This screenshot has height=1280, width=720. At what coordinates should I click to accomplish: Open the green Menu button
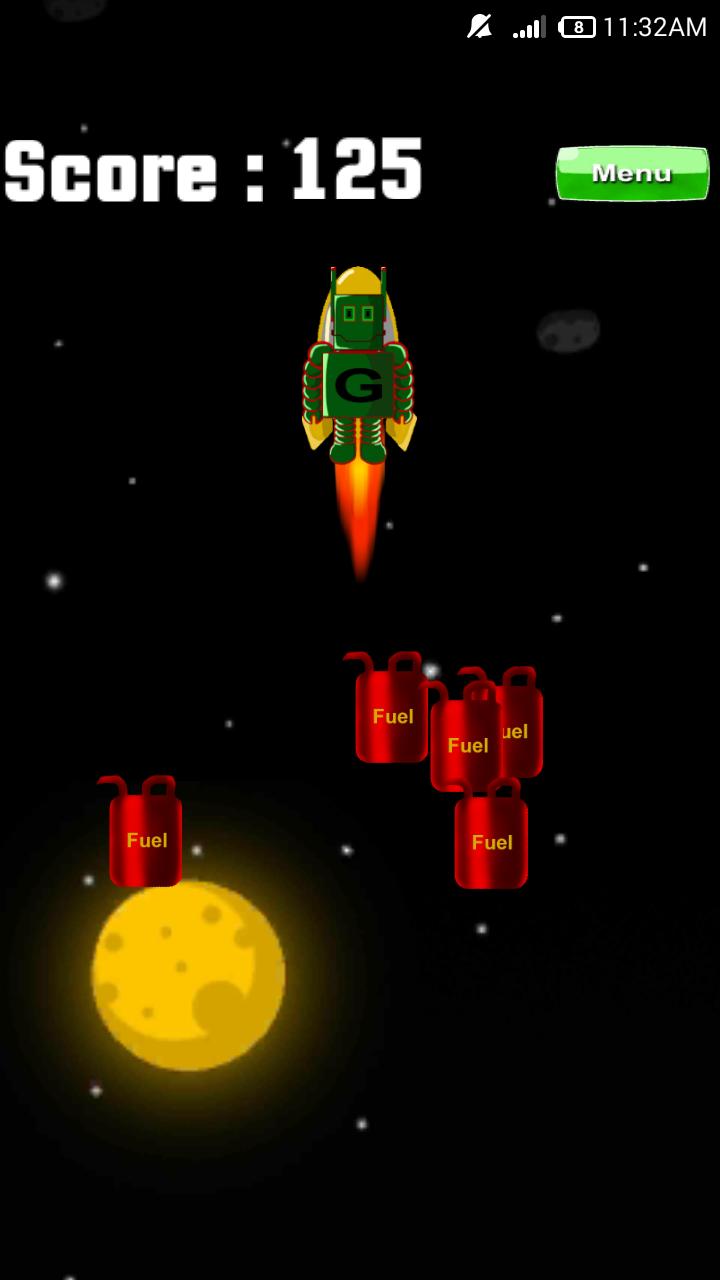point(632,173)
